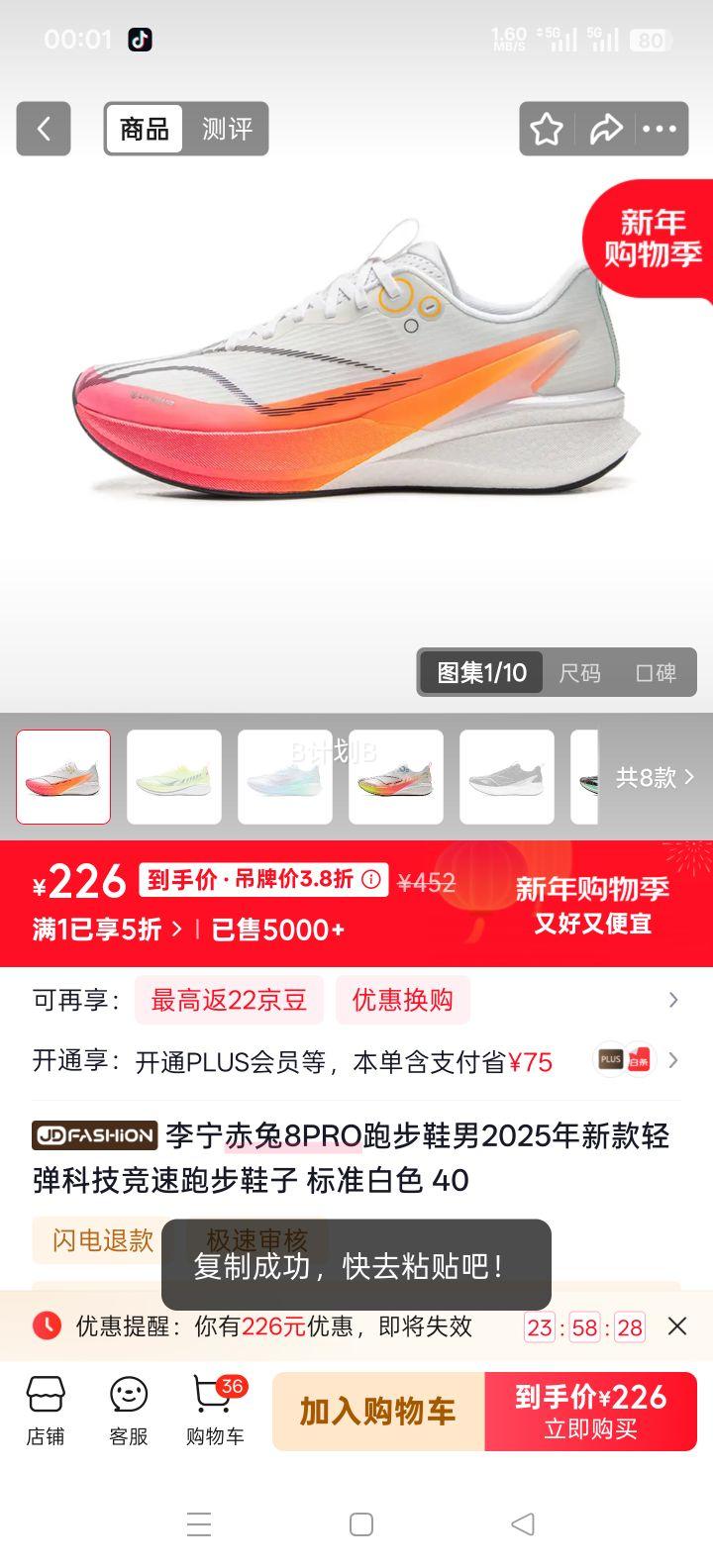This screenshot has width=713, height=1568.
Task: Check the countdown timer showing 23:58:28
Action: click(582, 1326)
